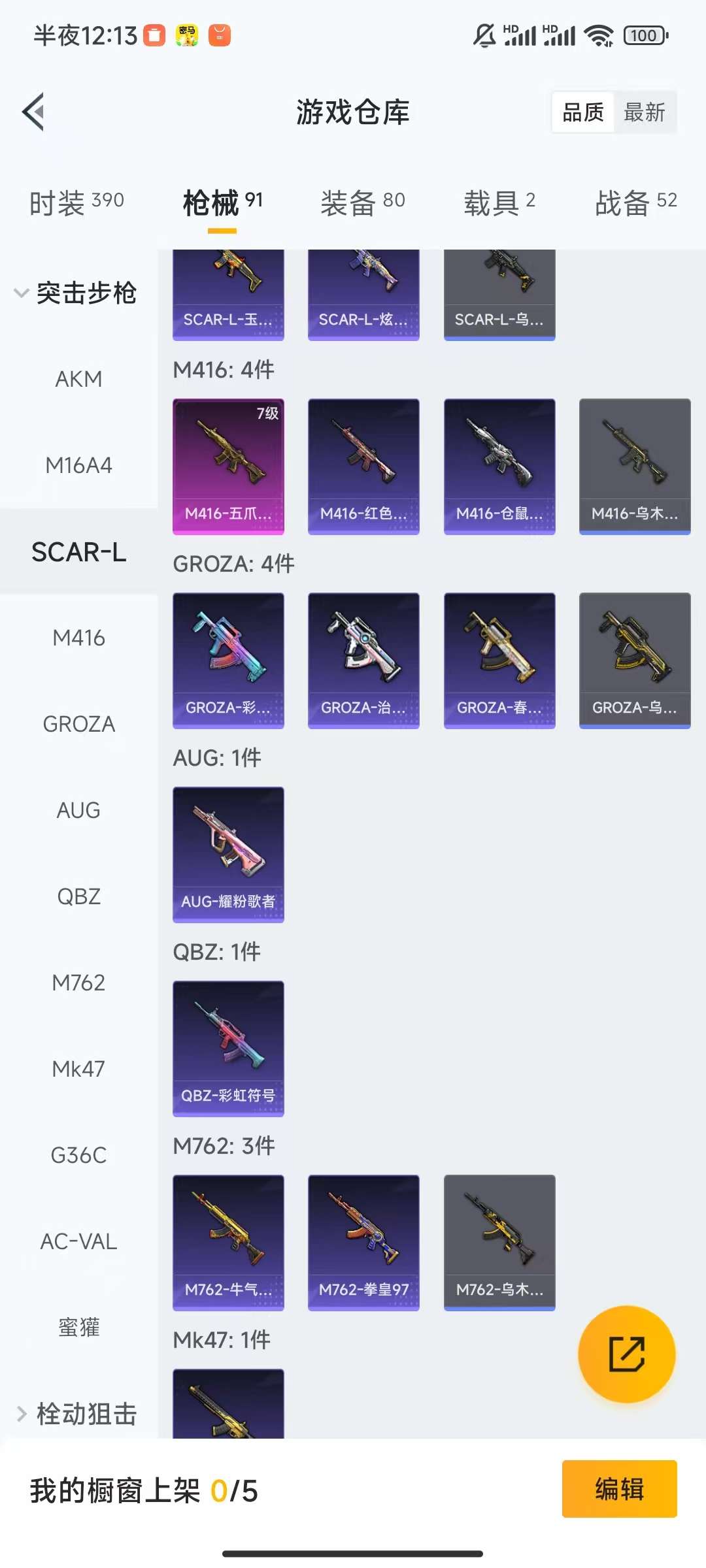
Task: Go back using the top-left arrow
Action: click(x=34, y=112)
